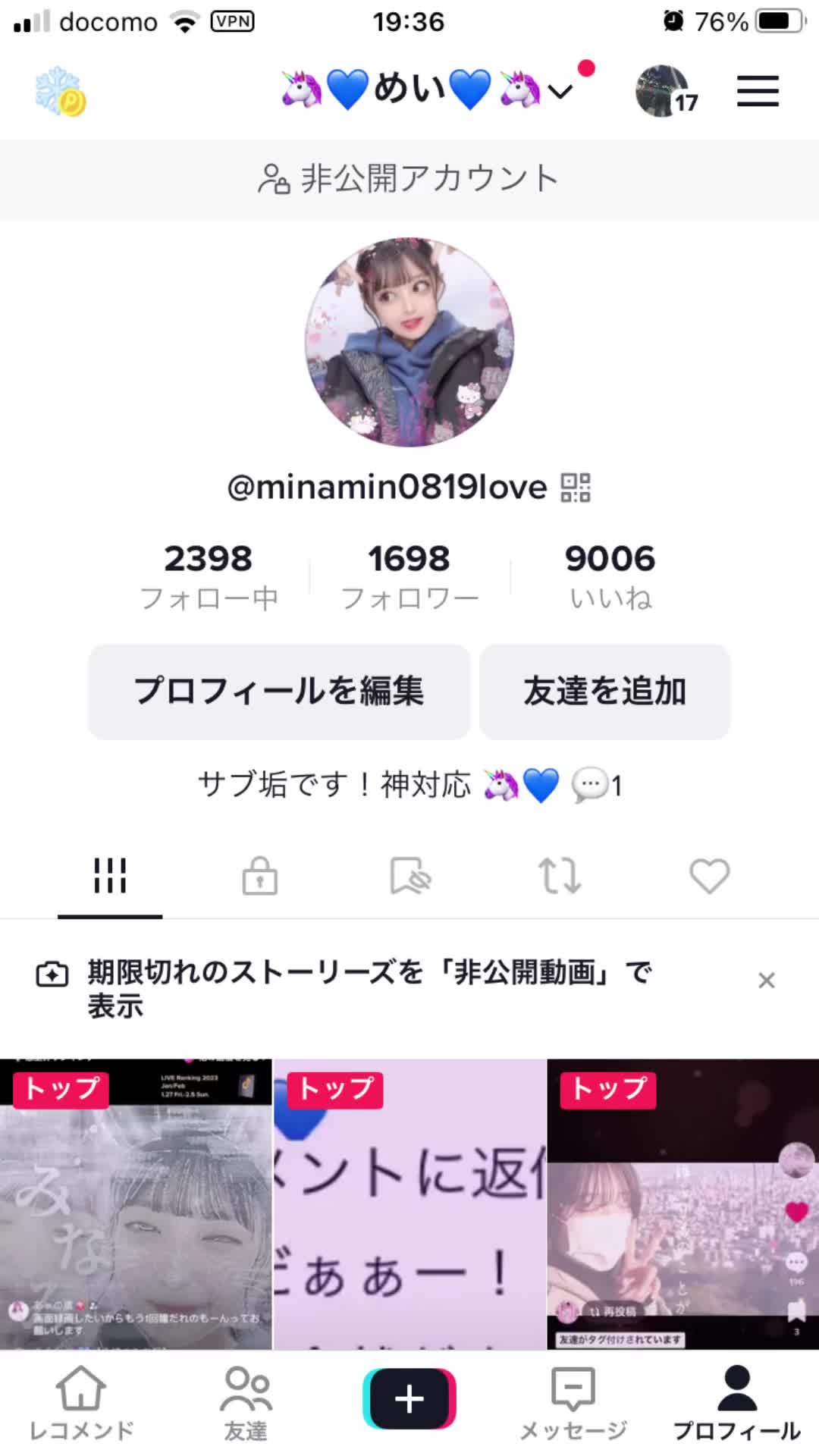Image resolution: width=819 pixels, height=1456 pixels.
Task: Tap the profile picture avatar
Action: click(x=409, y=342)
